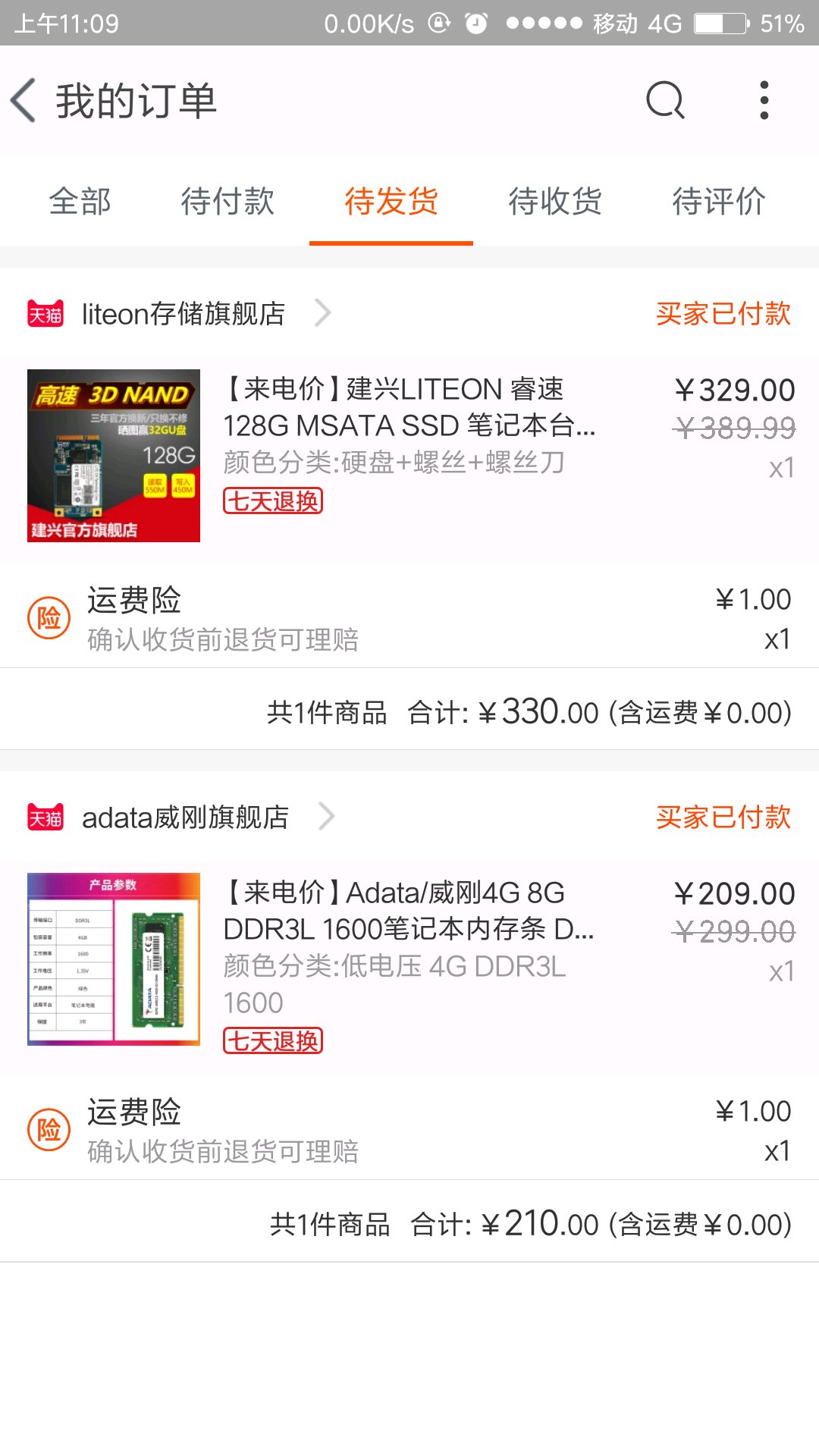The image size is (819, 1456).
Task: Go back from 我的订单
Action: 24,101
